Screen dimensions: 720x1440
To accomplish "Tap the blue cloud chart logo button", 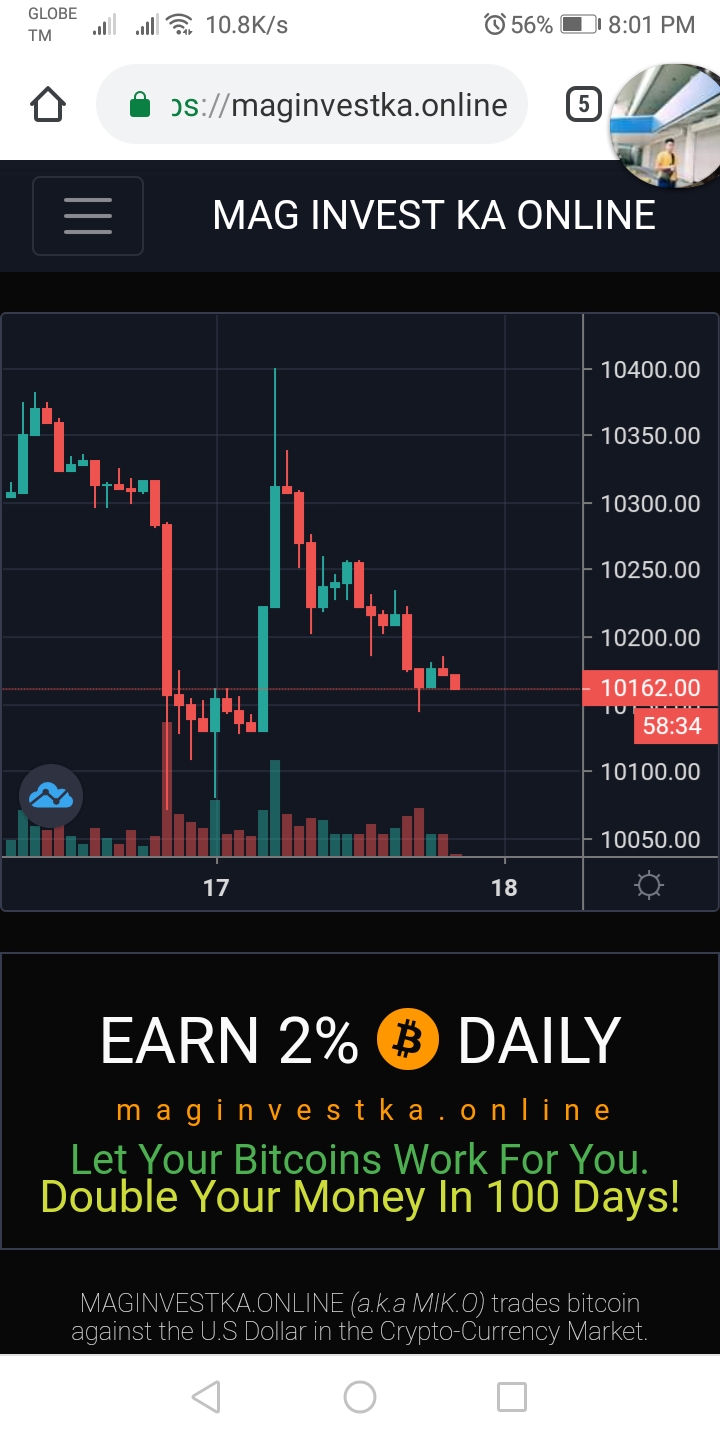I will tap(51, 797).
